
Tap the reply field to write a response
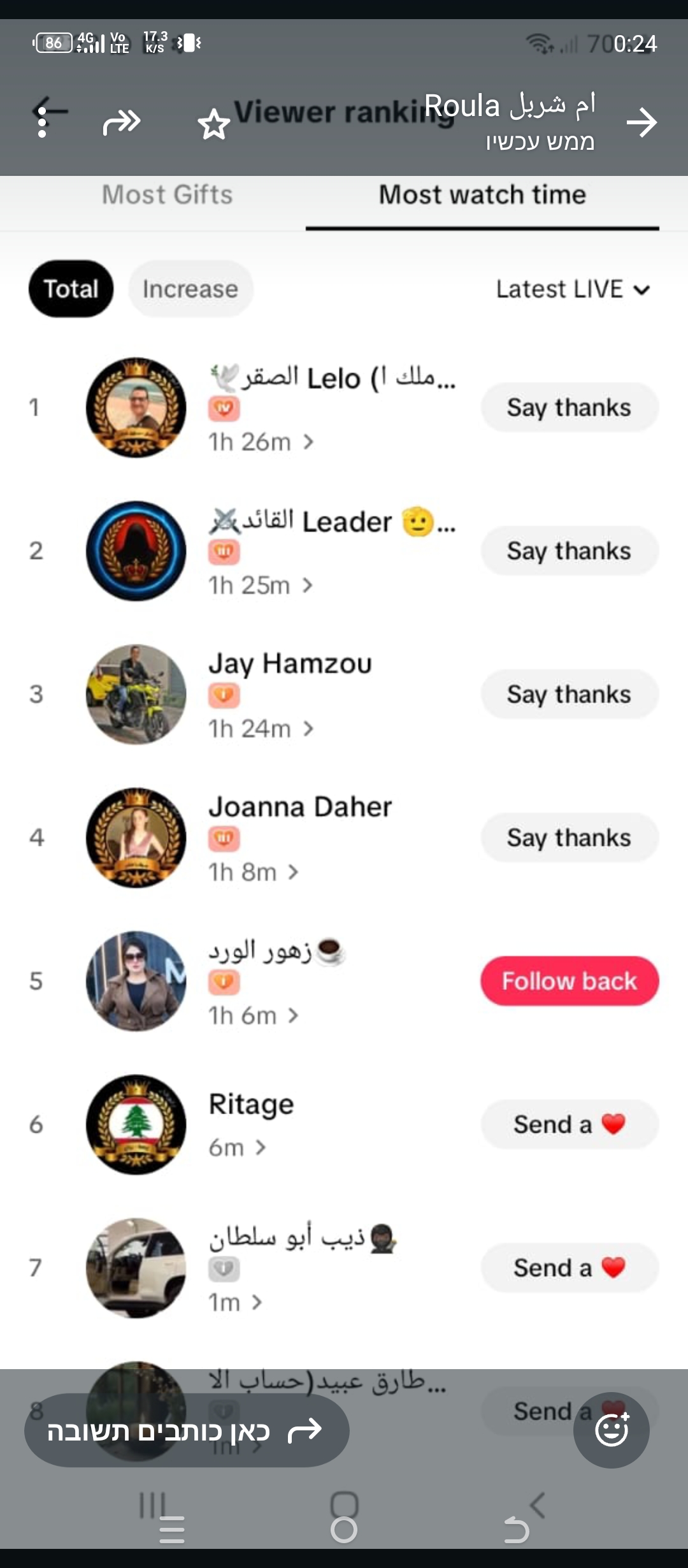[186, 1431]
